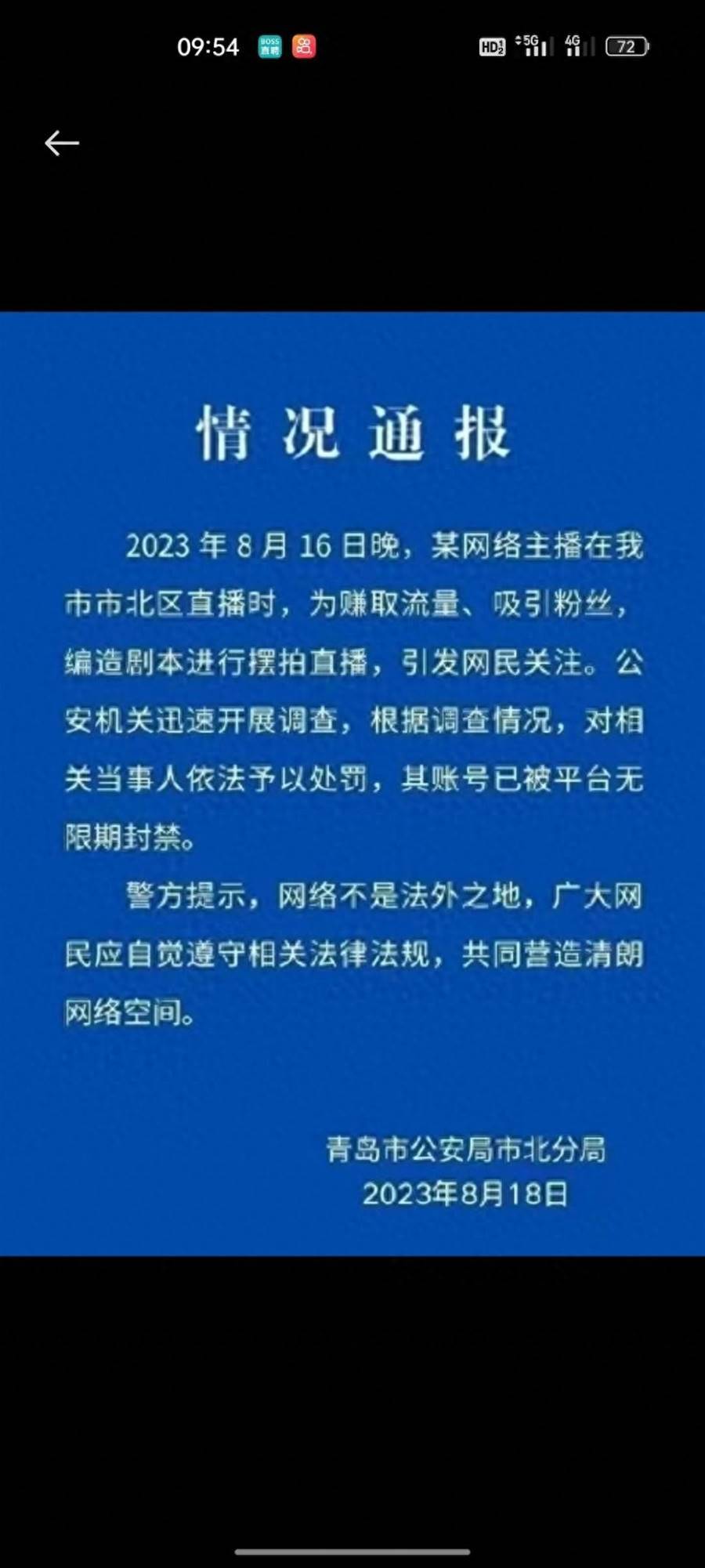Tap the police notice image
The height and width of the screenshot is (1568, 705).
click(352, 784)
